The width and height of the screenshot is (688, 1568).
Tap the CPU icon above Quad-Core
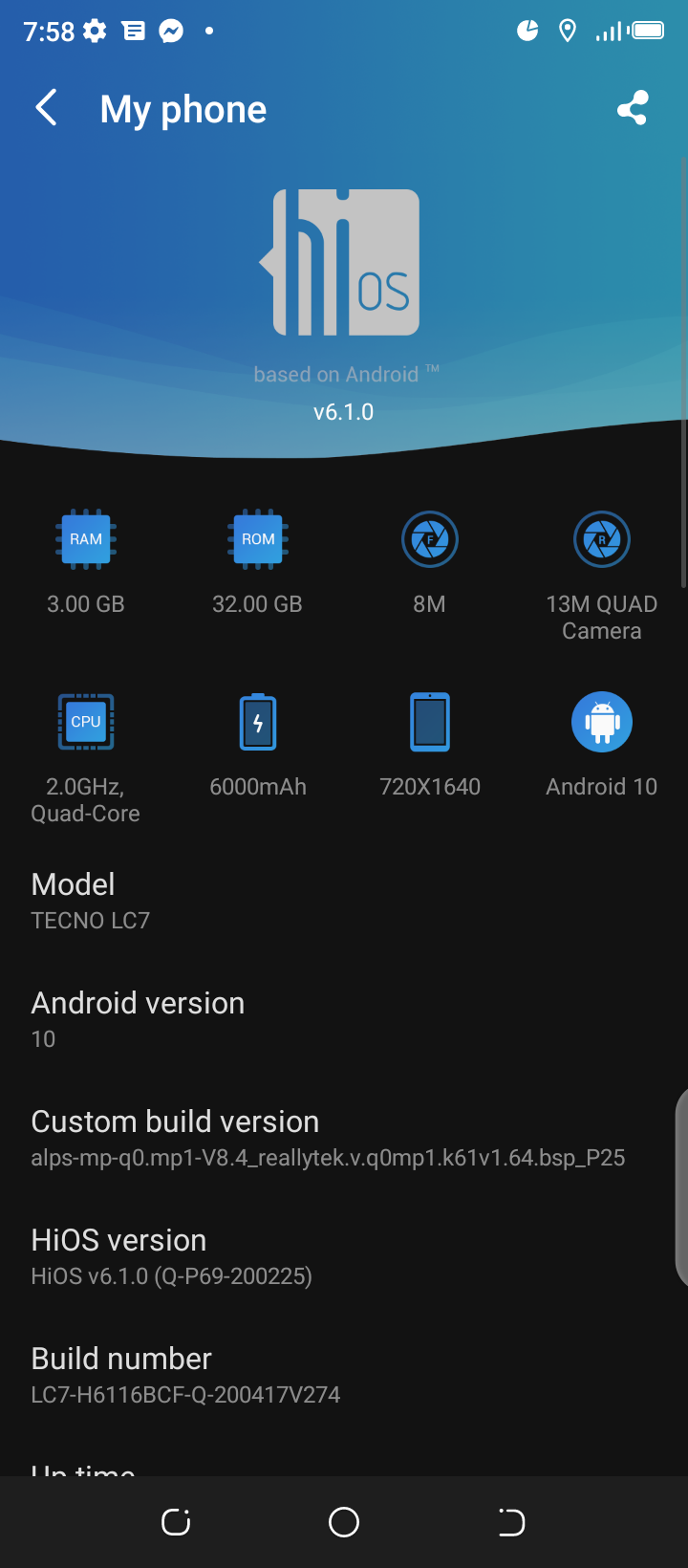click(85, 722)
